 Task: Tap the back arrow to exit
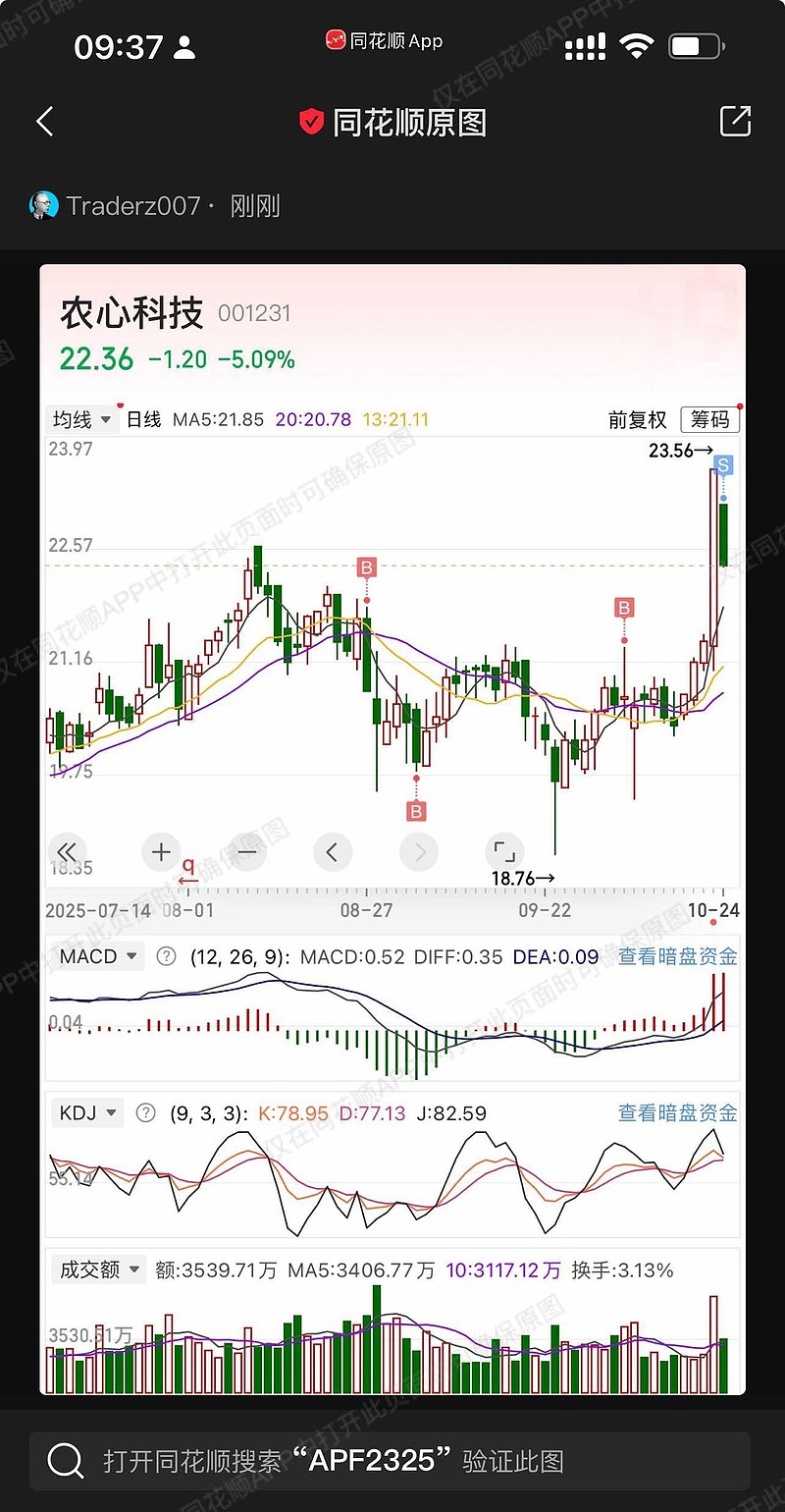point(43,120)
